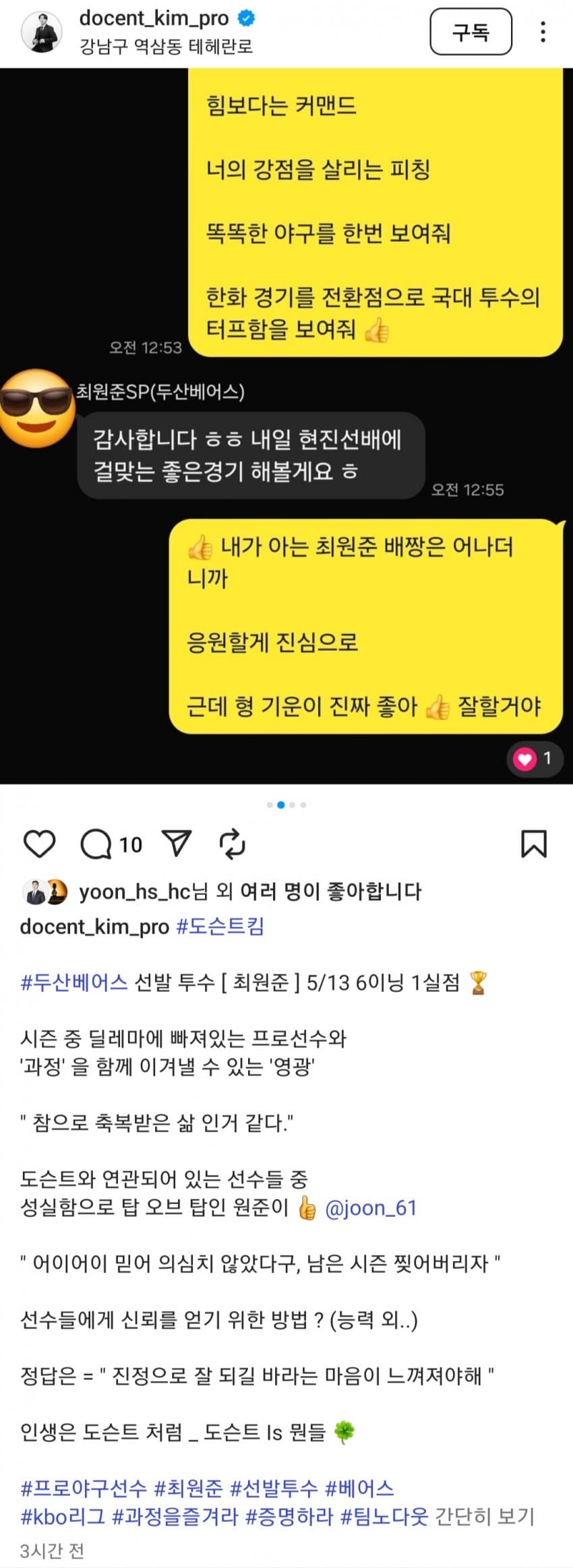Open location 강남구 역삼동 테헤란로

tap(166, 46)
